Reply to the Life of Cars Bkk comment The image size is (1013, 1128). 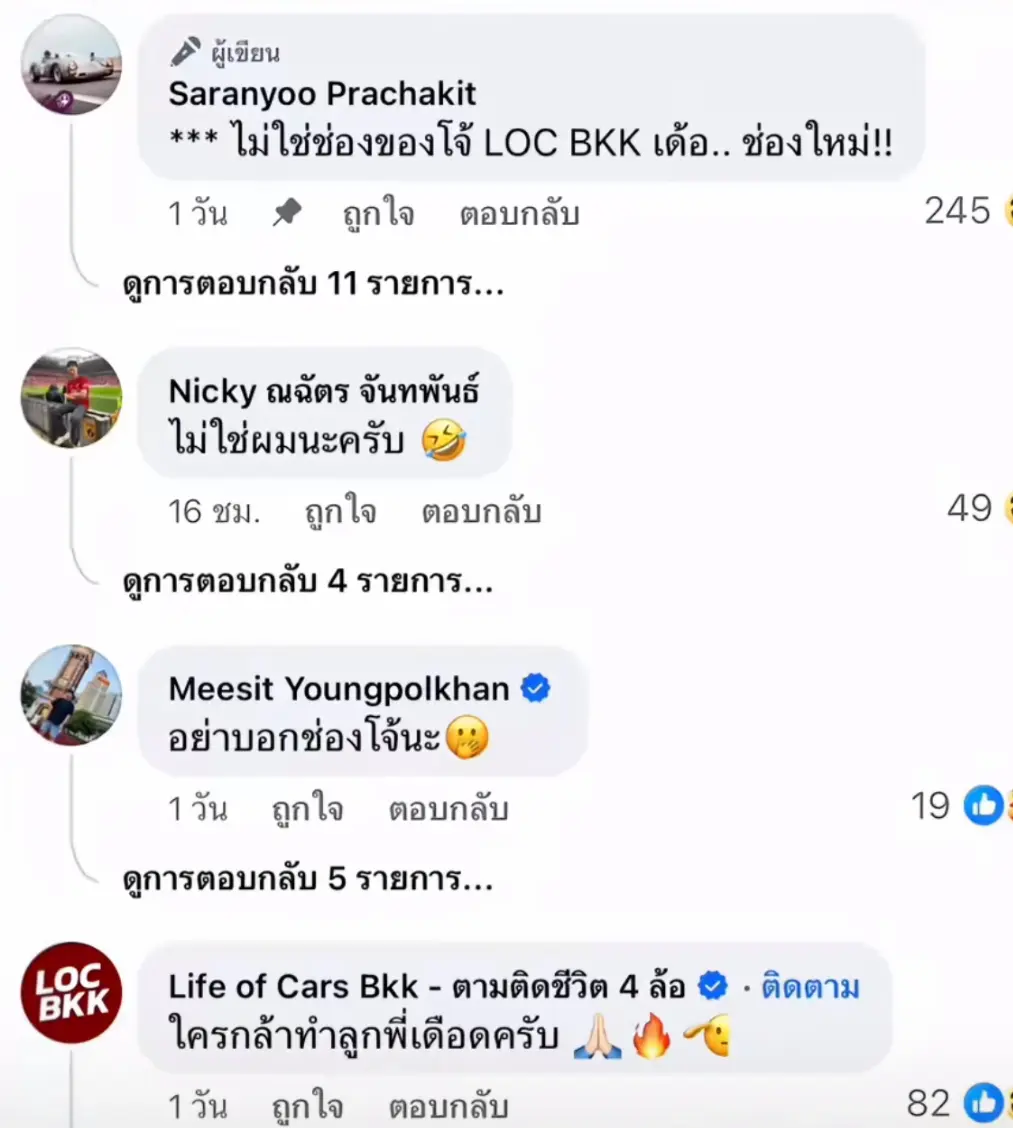click(448, 1107)
